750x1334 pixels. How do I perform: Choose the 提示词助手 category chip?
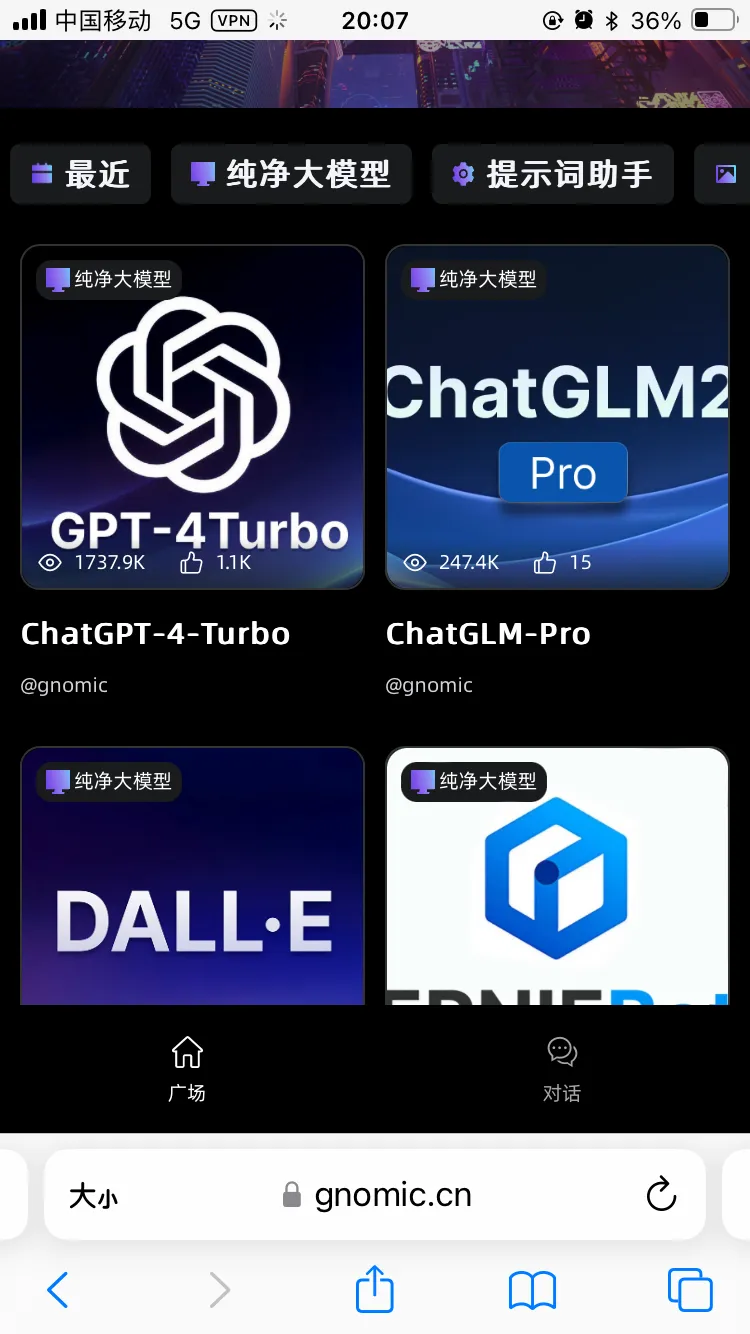pyautogui.click(x=552, y=174)
